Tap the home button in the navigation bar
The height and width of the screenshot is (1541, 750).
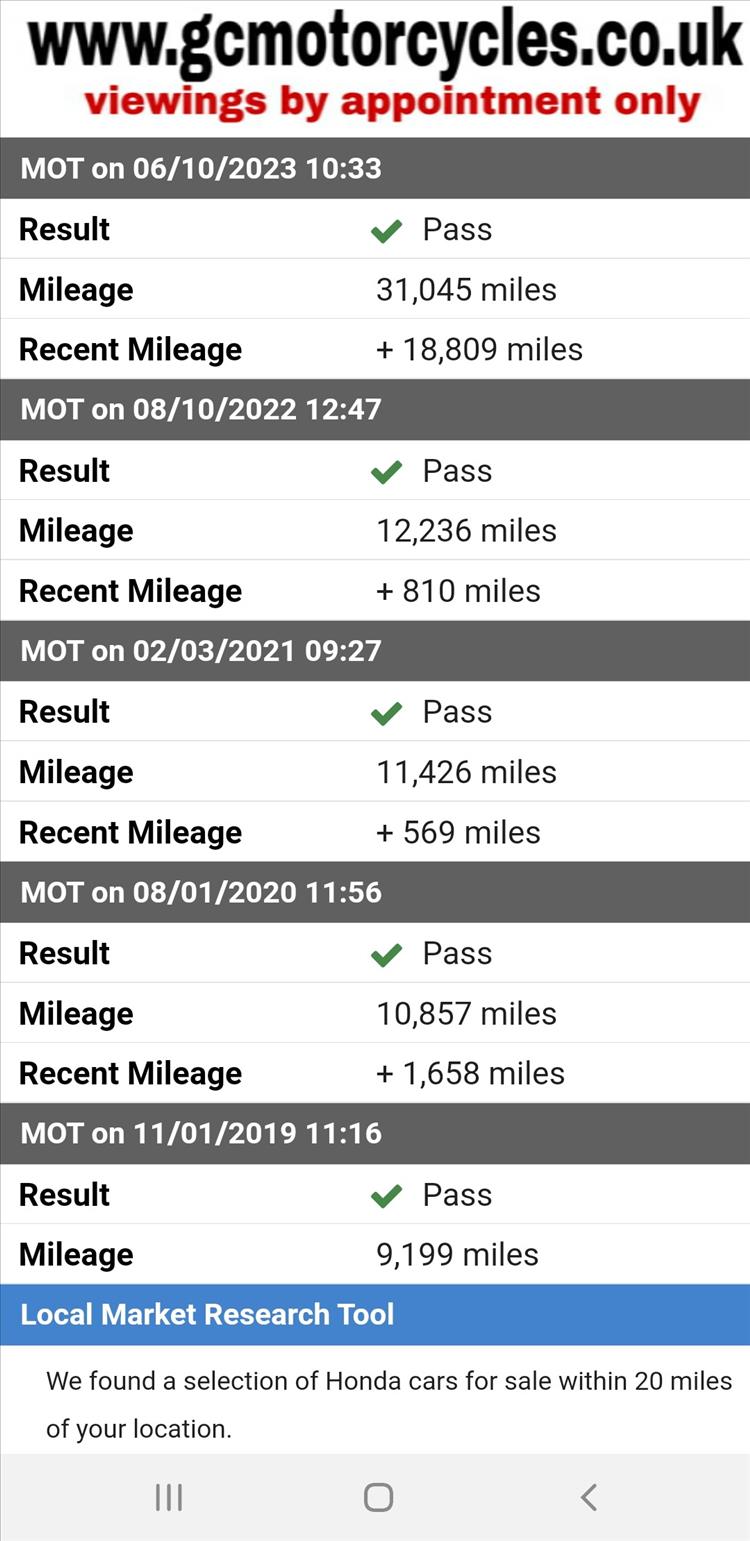point(378,1497)
